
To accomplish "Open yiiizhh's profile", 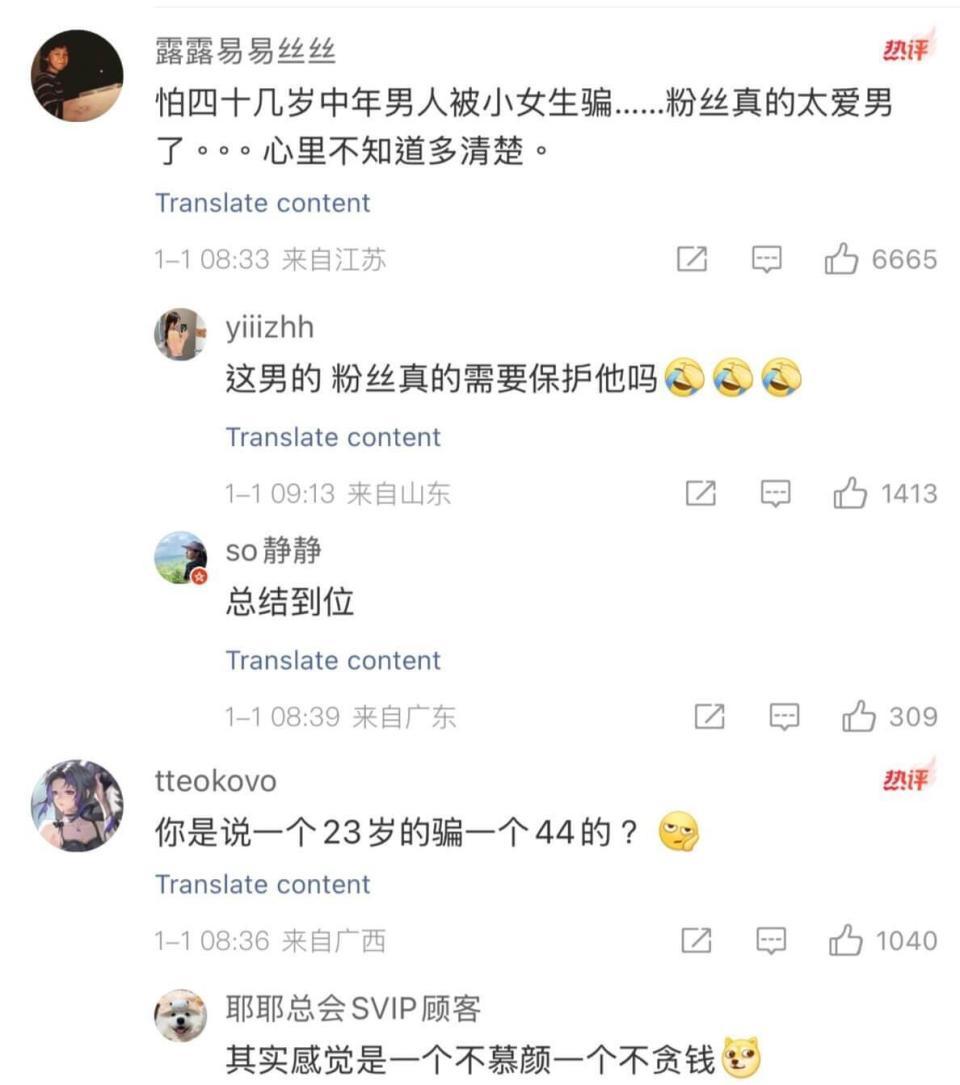I will tap(180, 334).
